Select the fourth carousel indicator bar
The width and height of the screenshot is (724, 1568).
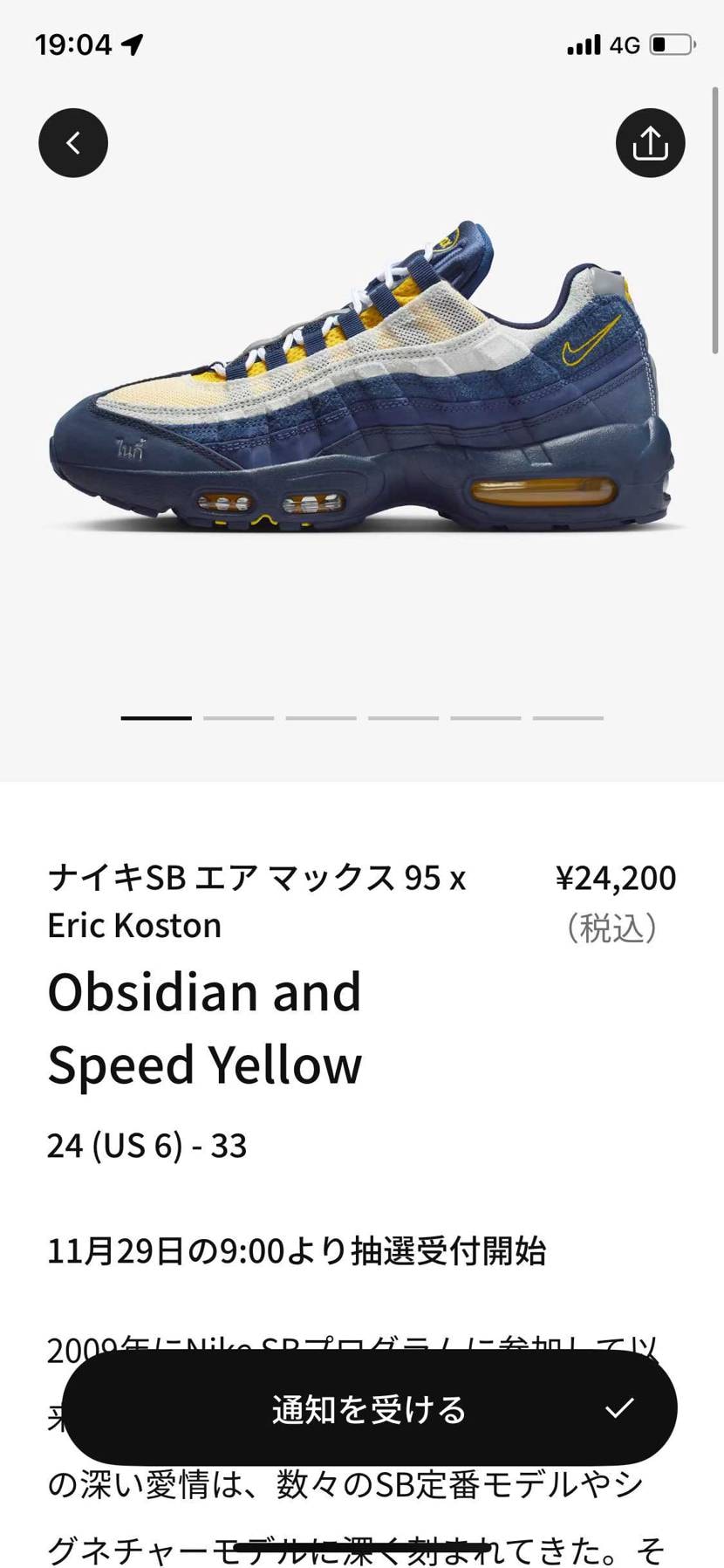click(x=403, y=717)
